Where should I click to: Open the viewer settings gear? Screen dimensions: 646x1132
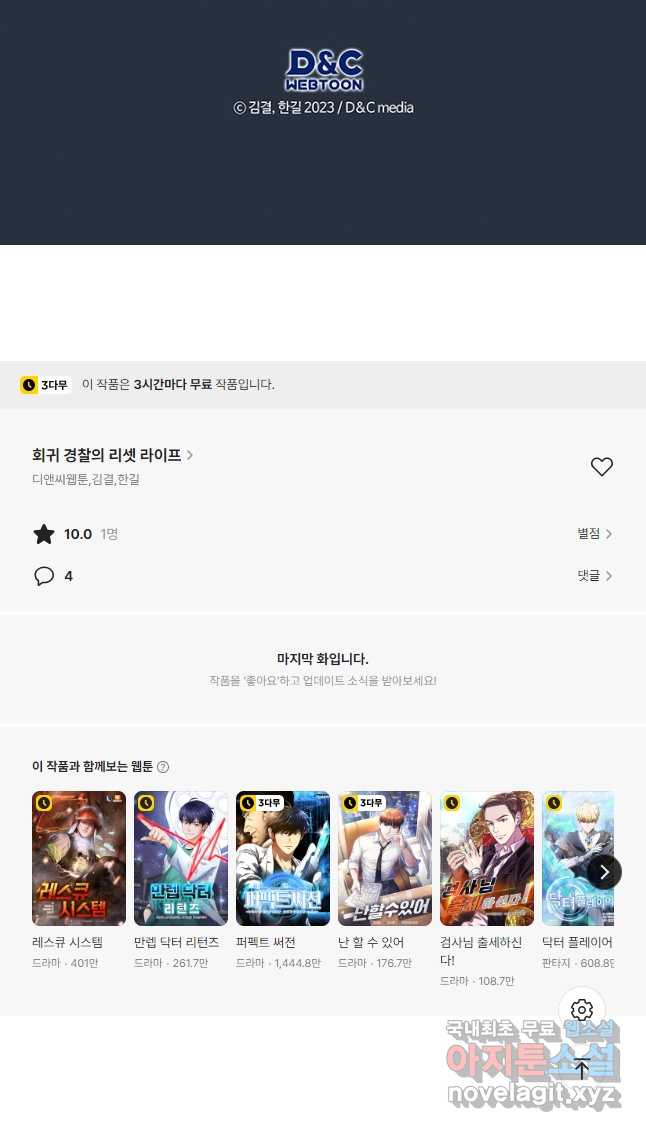click(x=582, y=1009)
